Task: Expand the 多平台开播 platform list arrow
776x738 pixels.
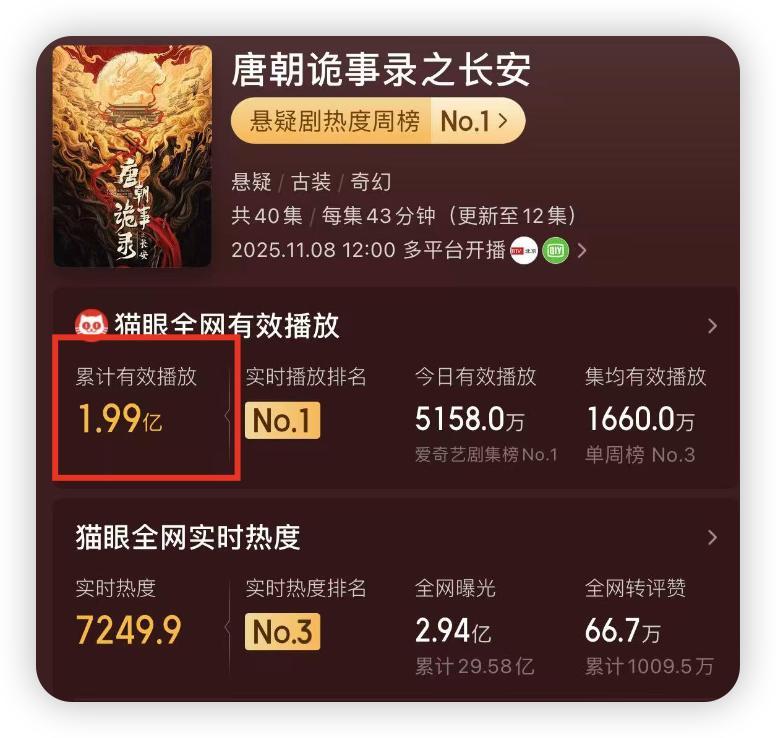Action: pyautogui.click(x=582, y=251)
